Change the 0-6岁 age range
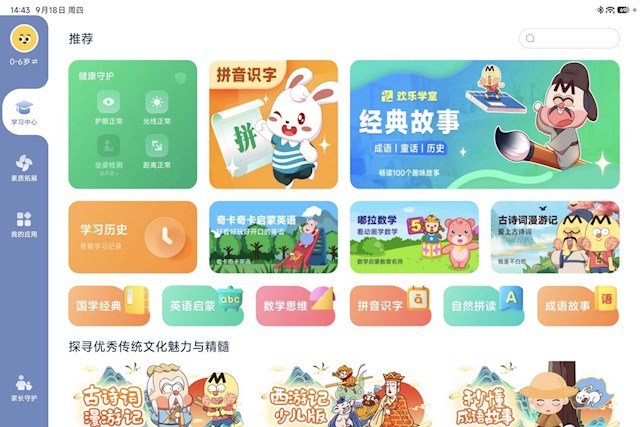The height and width of the screenshot is (427, 640). pyautogui.click(x=24, y=62)
